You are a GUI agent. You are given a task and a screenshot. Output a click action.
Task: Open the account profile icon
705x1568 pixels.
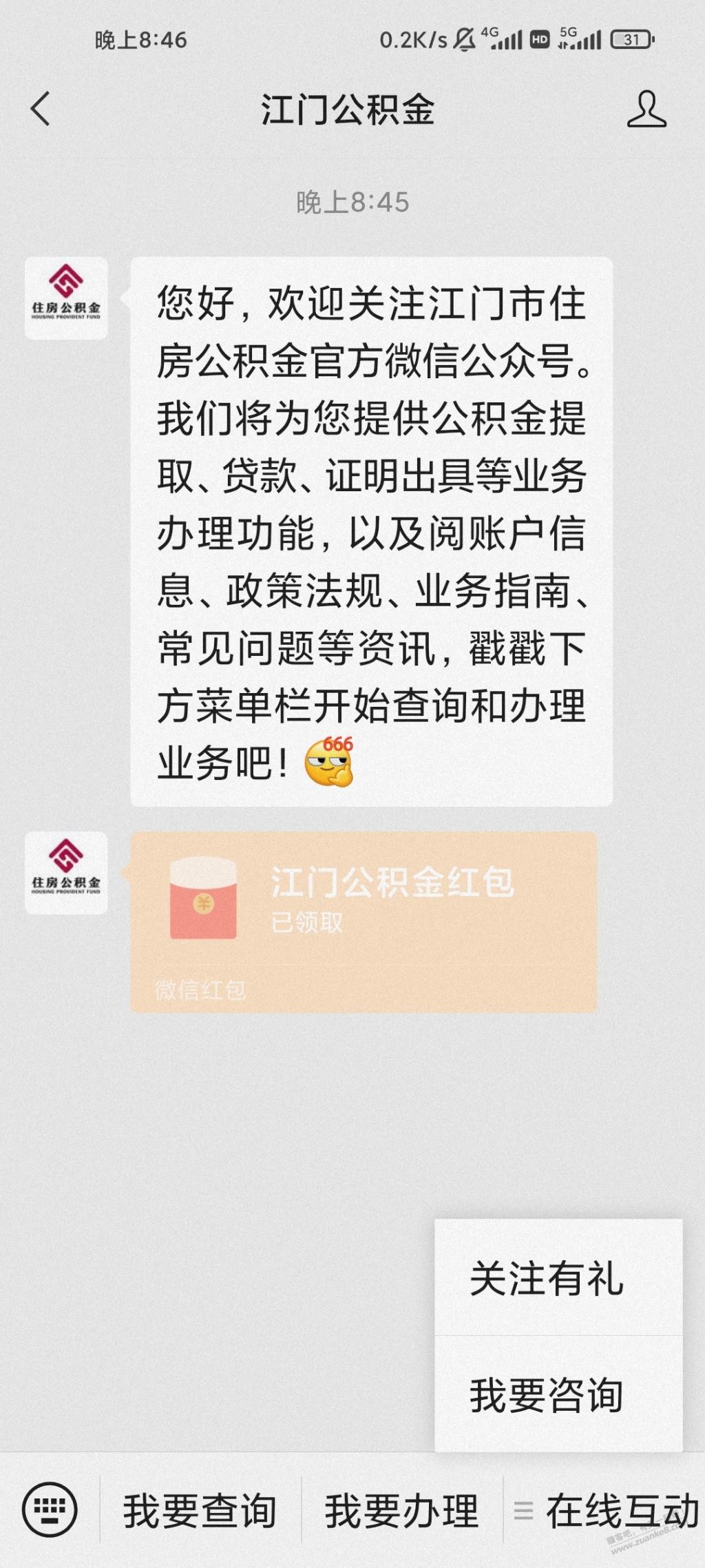click(x=646, y=110)
